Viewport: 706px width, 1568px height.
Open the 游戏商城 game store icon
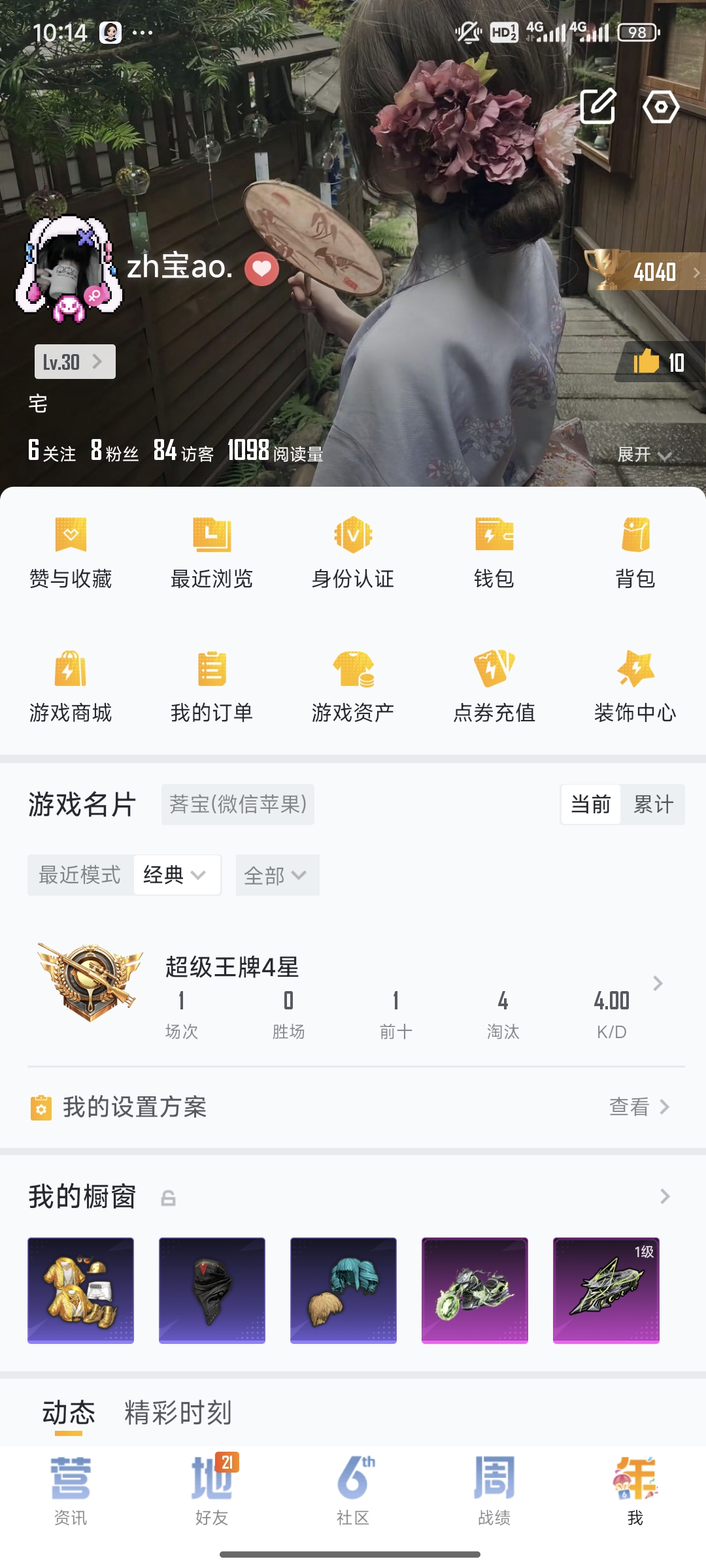coord(72,686)
